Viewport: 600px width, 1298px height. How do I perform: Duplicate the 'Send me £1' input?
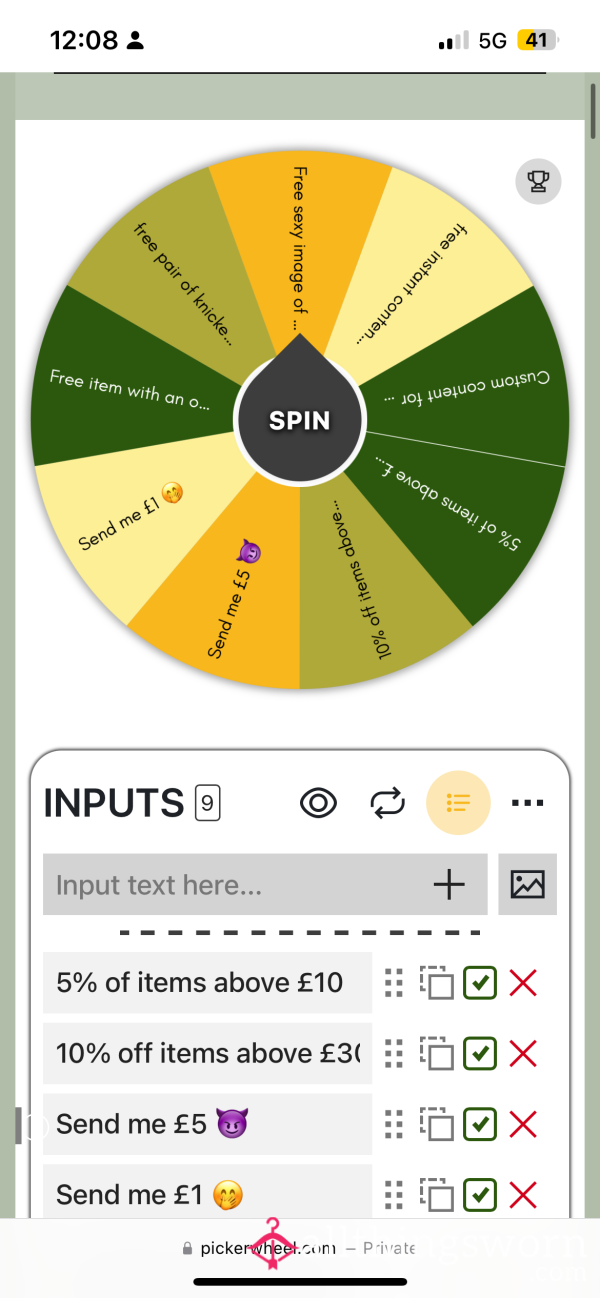click(x=436, y=1195)
